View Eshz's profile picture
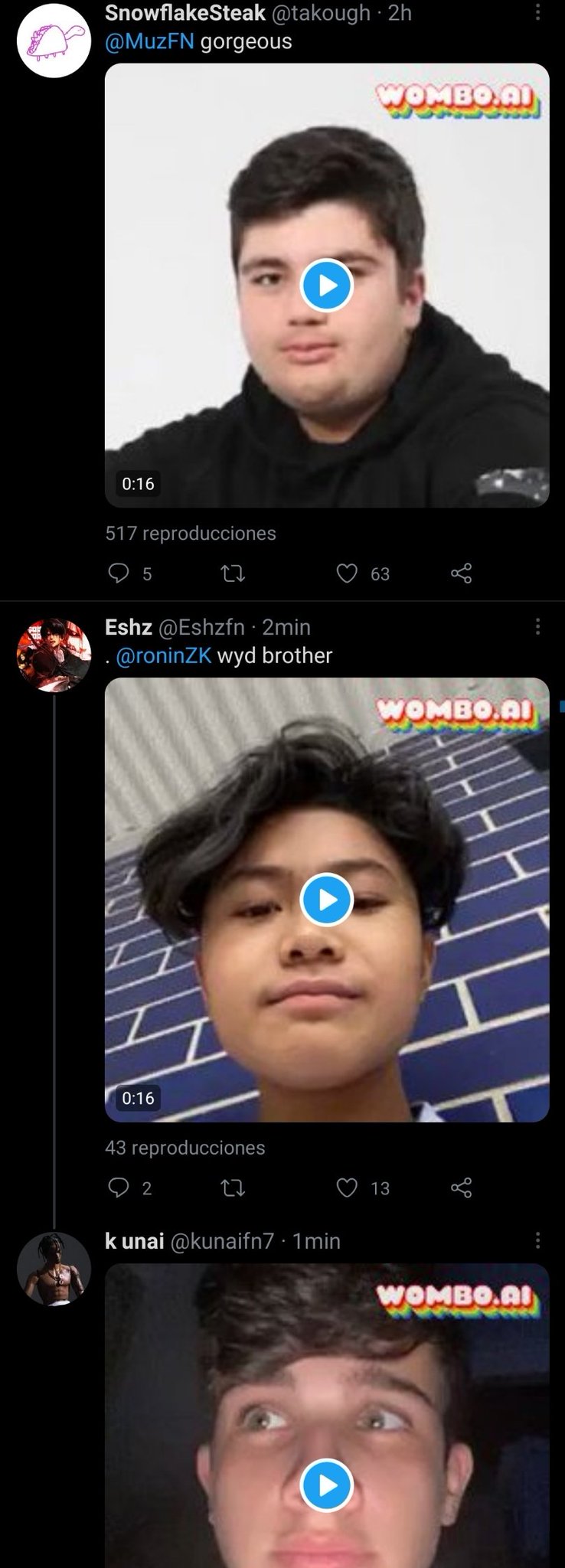 [54, 655]
